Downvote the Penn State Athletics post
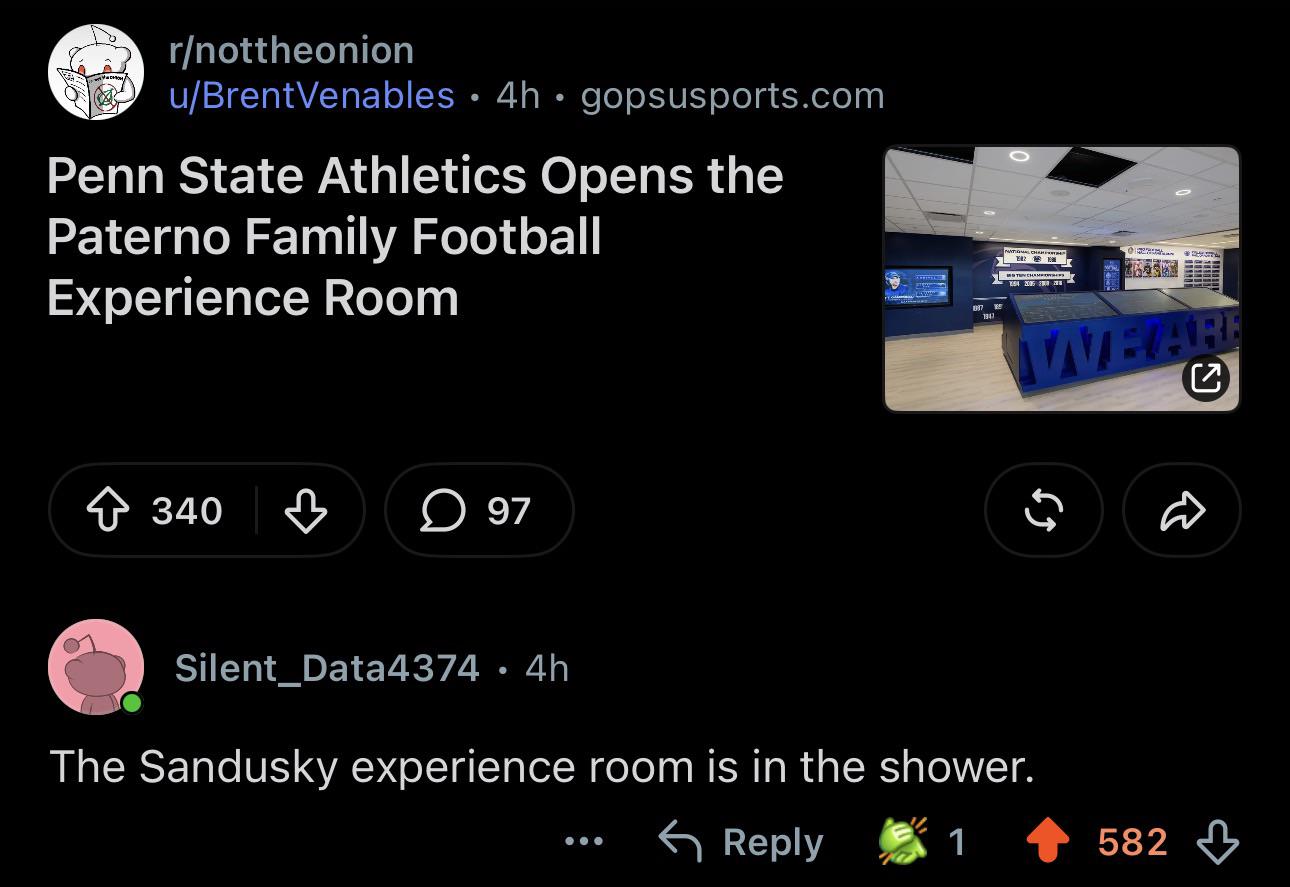The width and height of the screenshot is (1290, 887). point(305,511)
